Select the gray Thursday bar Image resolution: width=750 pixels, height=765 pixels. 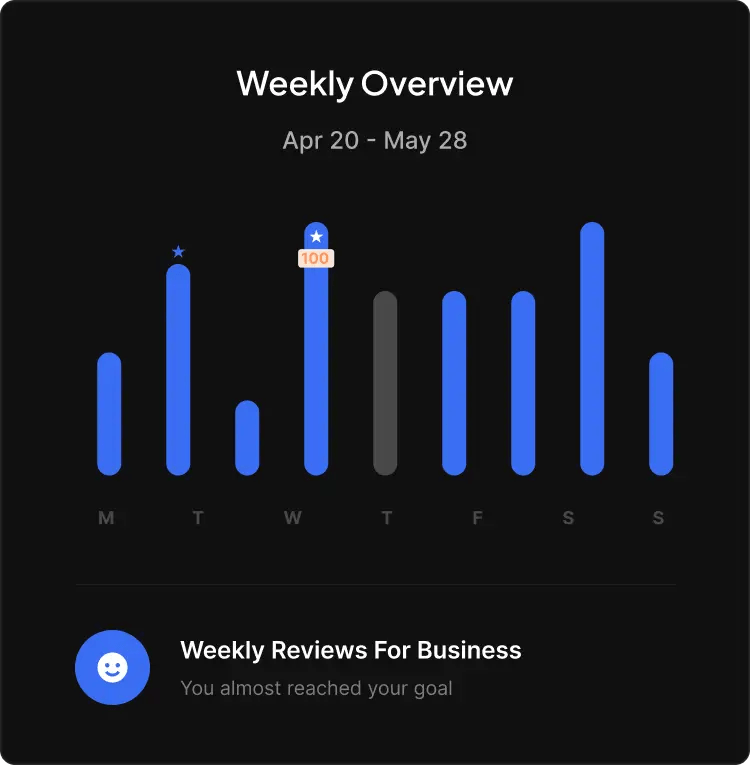click(x=385, y=383)
